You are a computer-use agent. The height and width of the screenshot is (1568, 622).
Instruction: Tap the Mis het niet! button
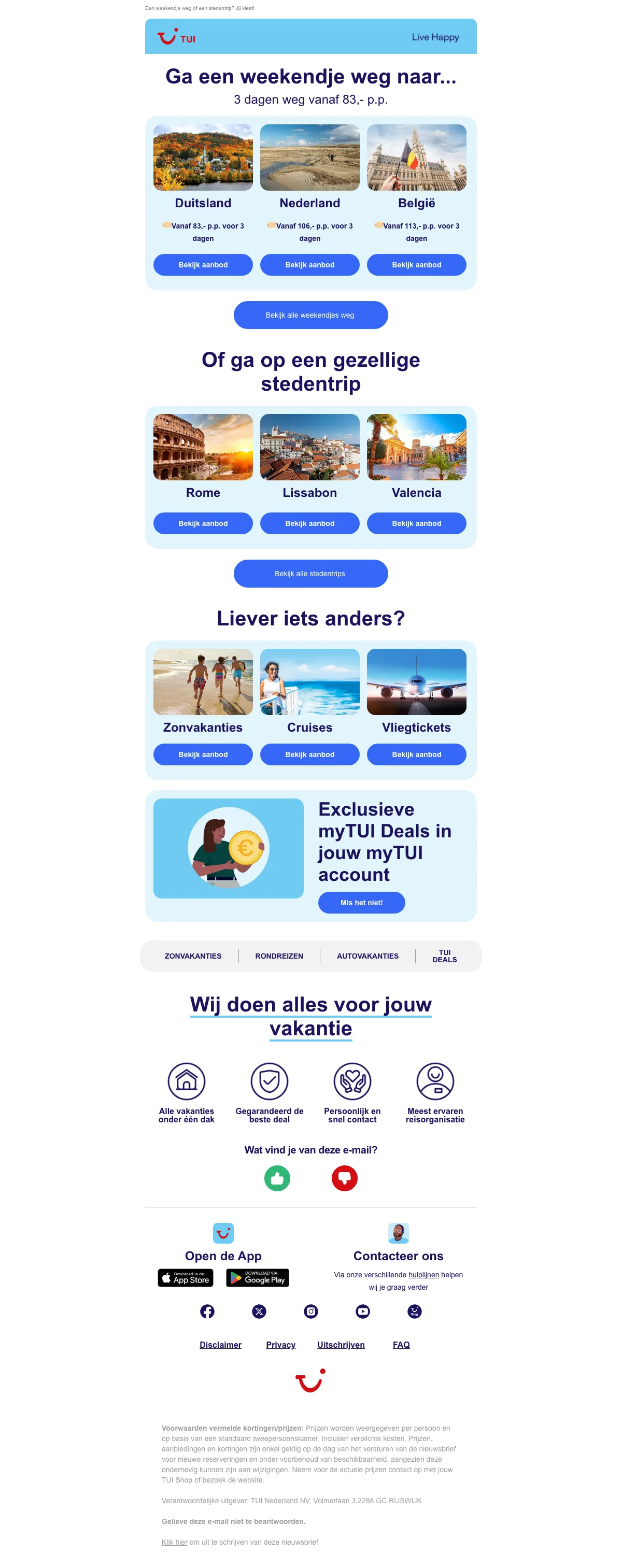click(361, 902)
